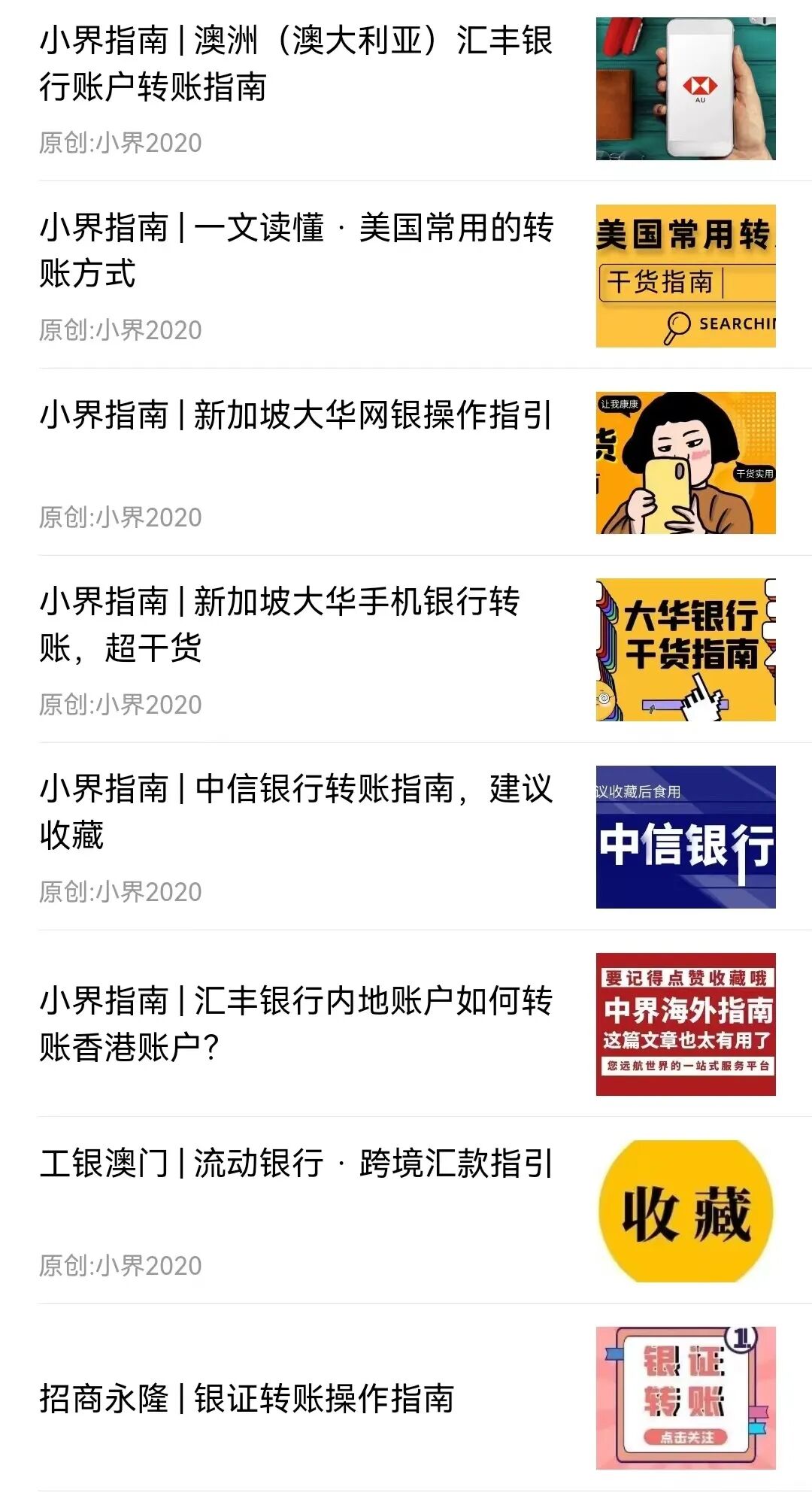Open HSBC mainland to Hong Kong transfer article
812x1505 pixels.
(x=296, y=1024)
